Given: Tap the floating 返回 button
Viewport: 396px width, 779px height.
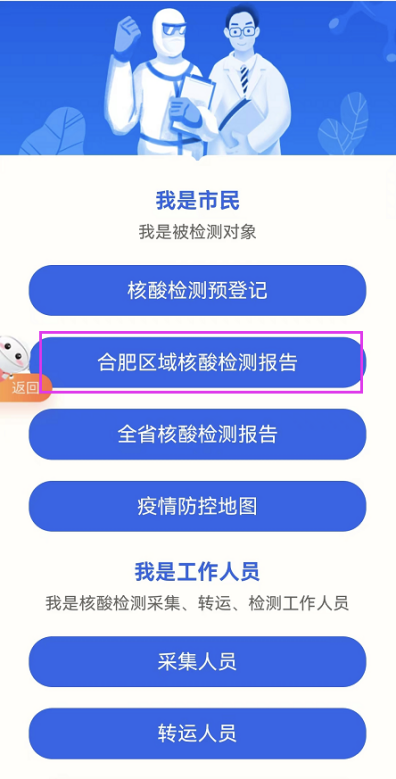Looking at the screenshot, I should coord(24,388).
